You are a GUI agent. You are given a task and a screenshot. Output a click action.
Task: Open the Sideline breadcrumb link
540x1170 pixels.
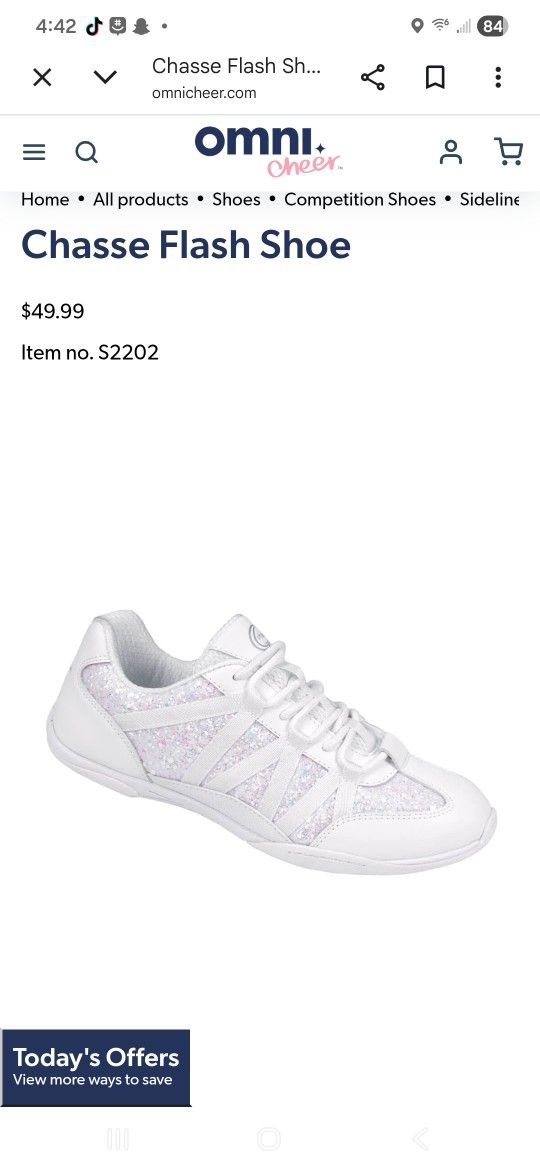(489, 199)
